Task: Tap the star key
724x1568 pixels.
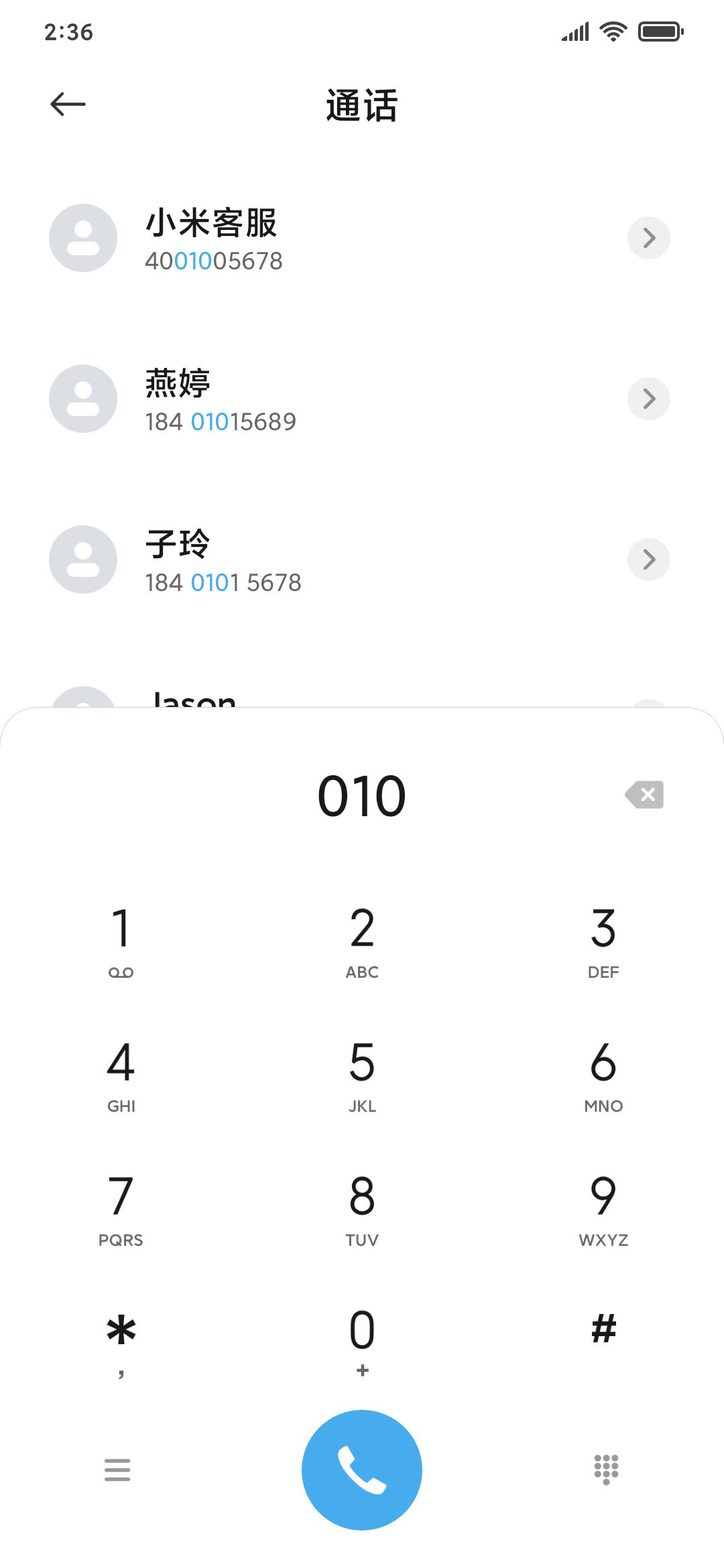Action: 121,1344
